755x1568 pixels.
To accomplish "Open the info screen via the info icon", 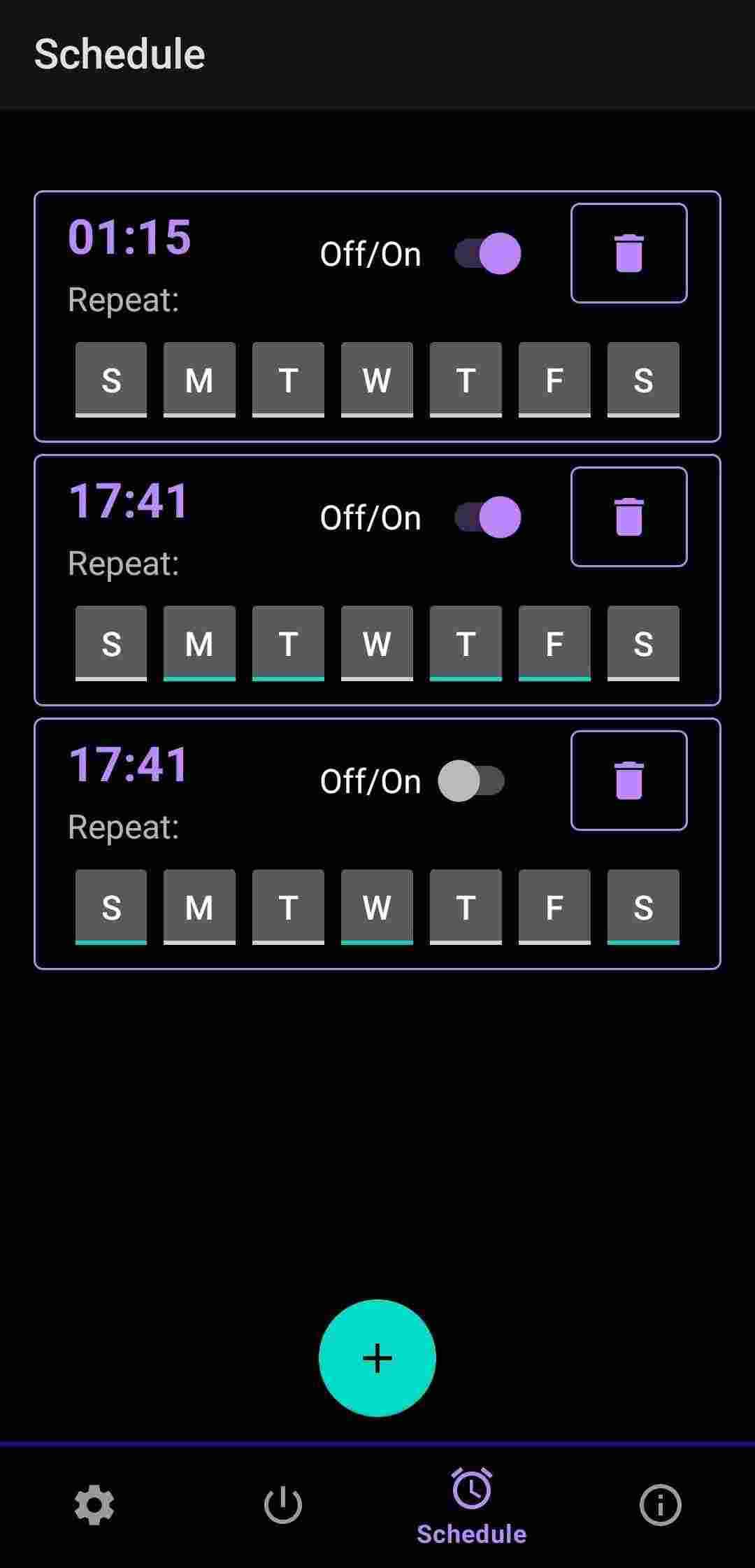I will click(661, 1506).
